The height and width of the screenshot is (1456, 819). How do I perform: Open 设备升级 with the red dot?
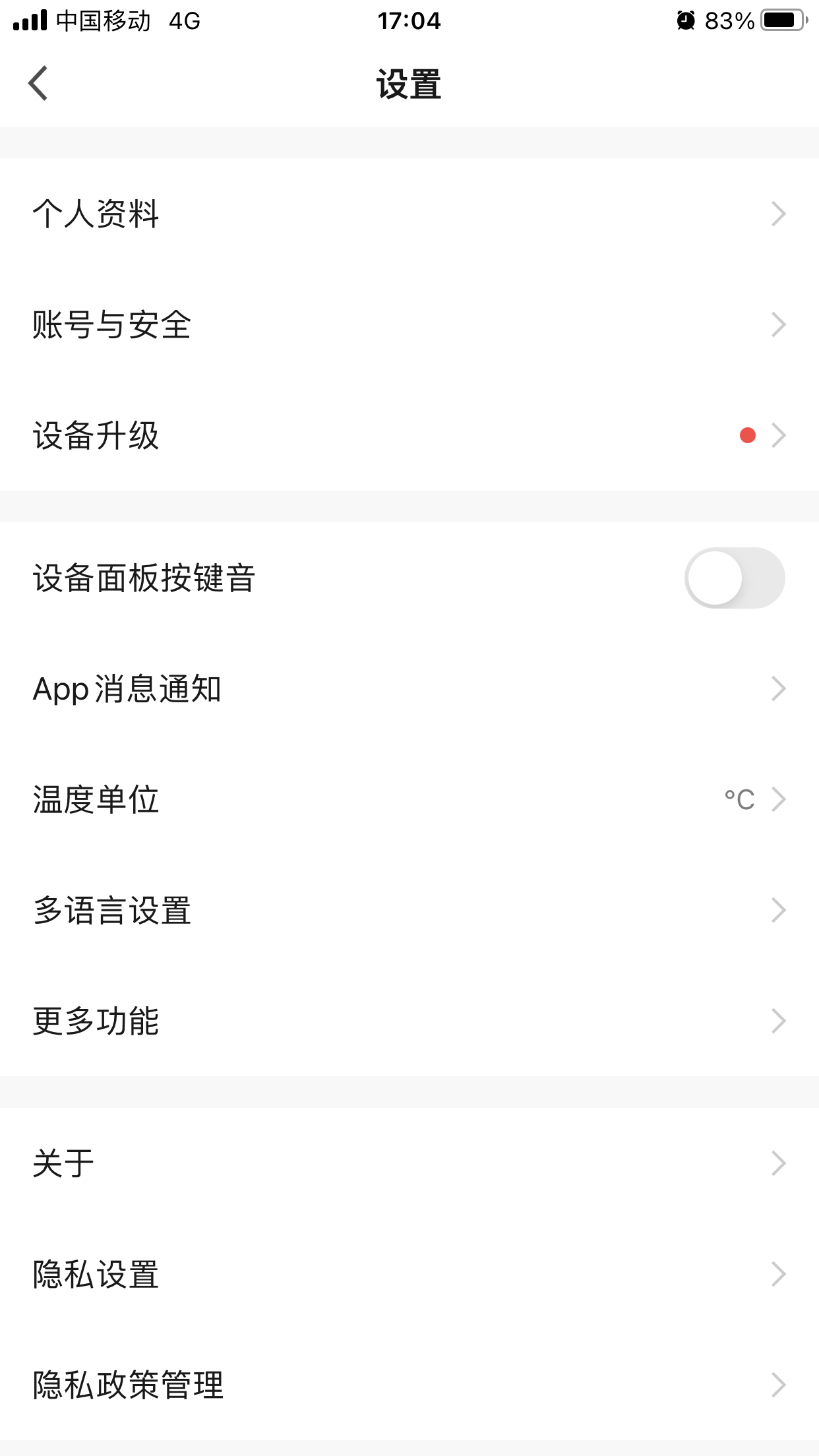(x=409, y=435)
